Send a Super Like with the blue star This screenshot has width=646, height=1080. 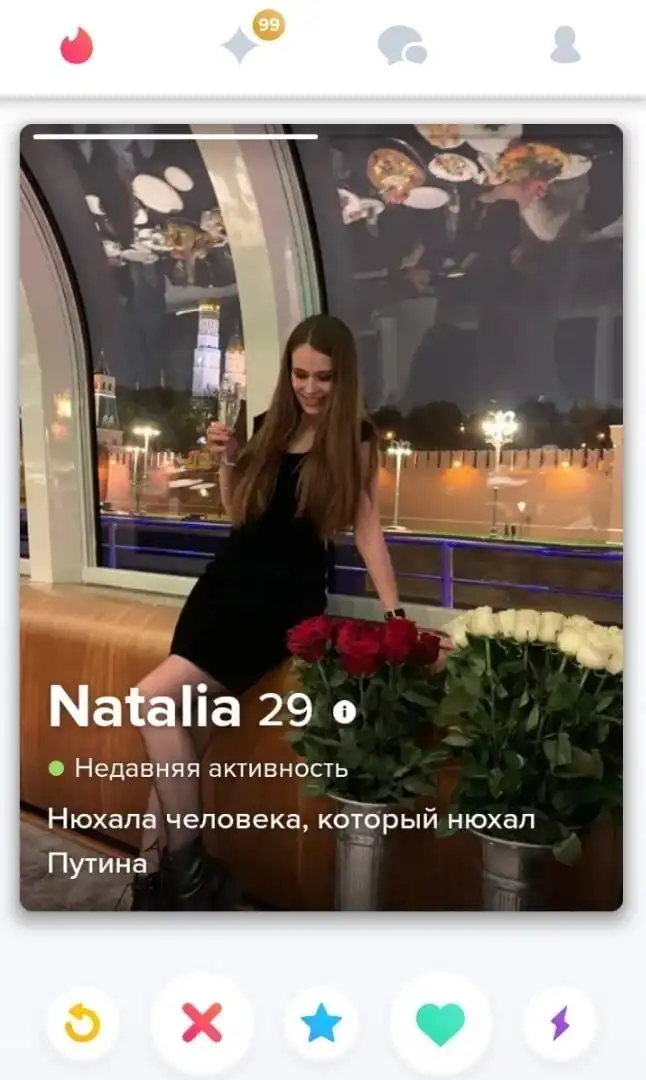click(321, 1024)
